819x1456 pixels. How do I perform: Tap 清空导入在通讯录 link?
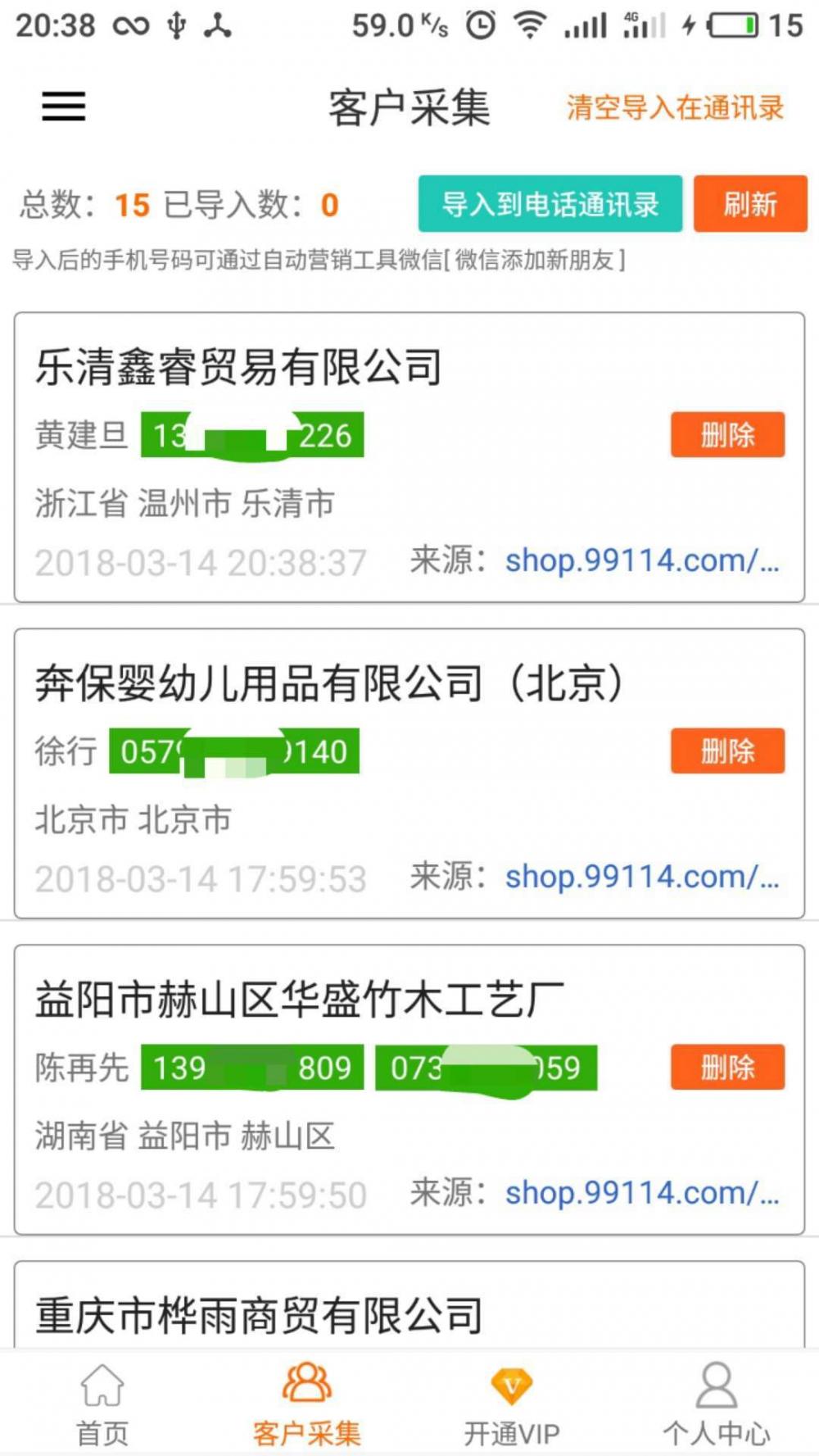tap(675, 107)
